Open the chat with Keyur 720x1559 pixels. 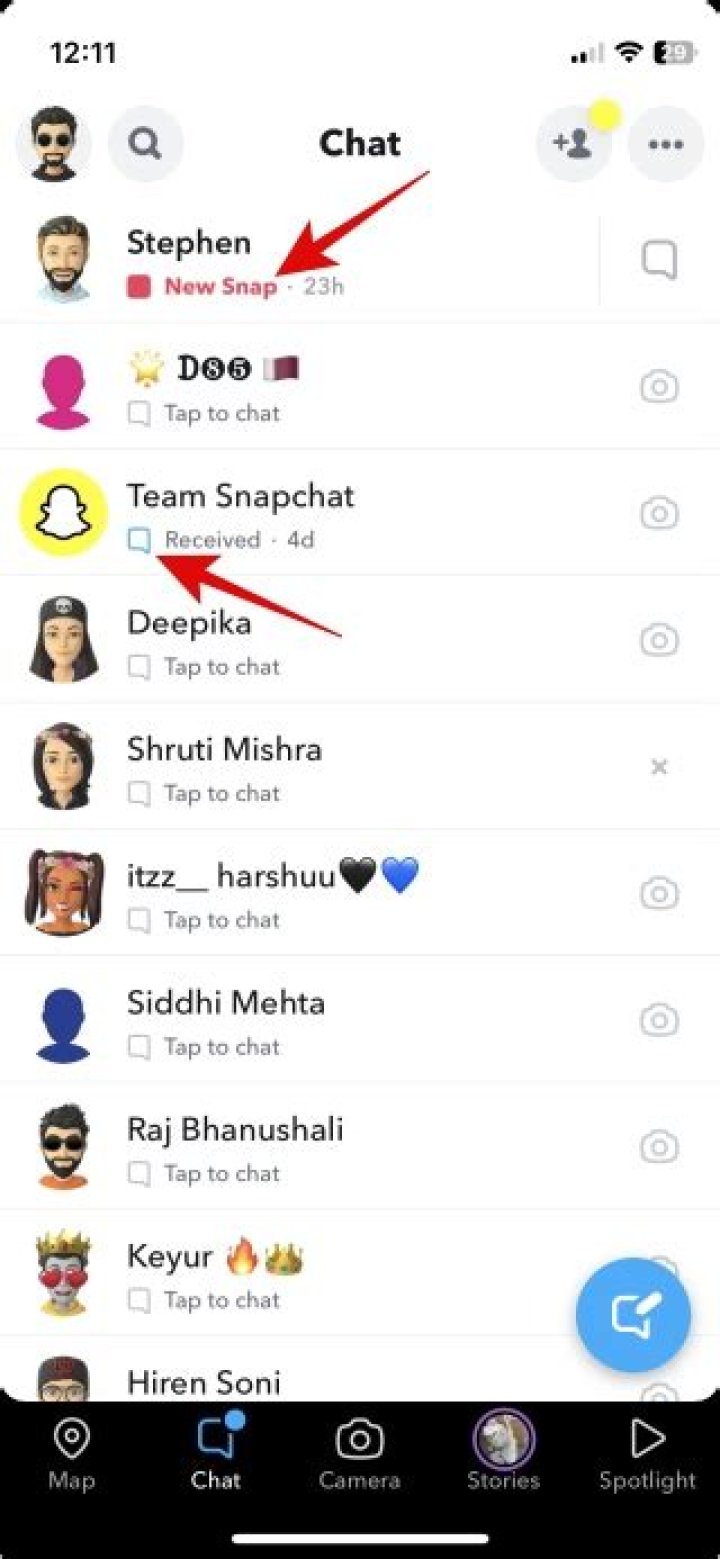(300, 1273)
